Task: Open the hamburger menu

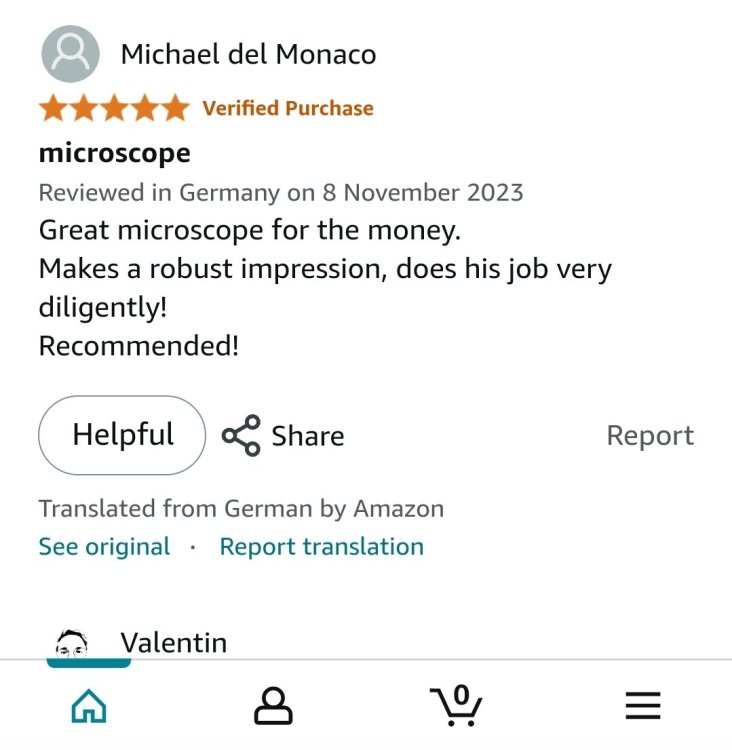Action: point(643,705)
